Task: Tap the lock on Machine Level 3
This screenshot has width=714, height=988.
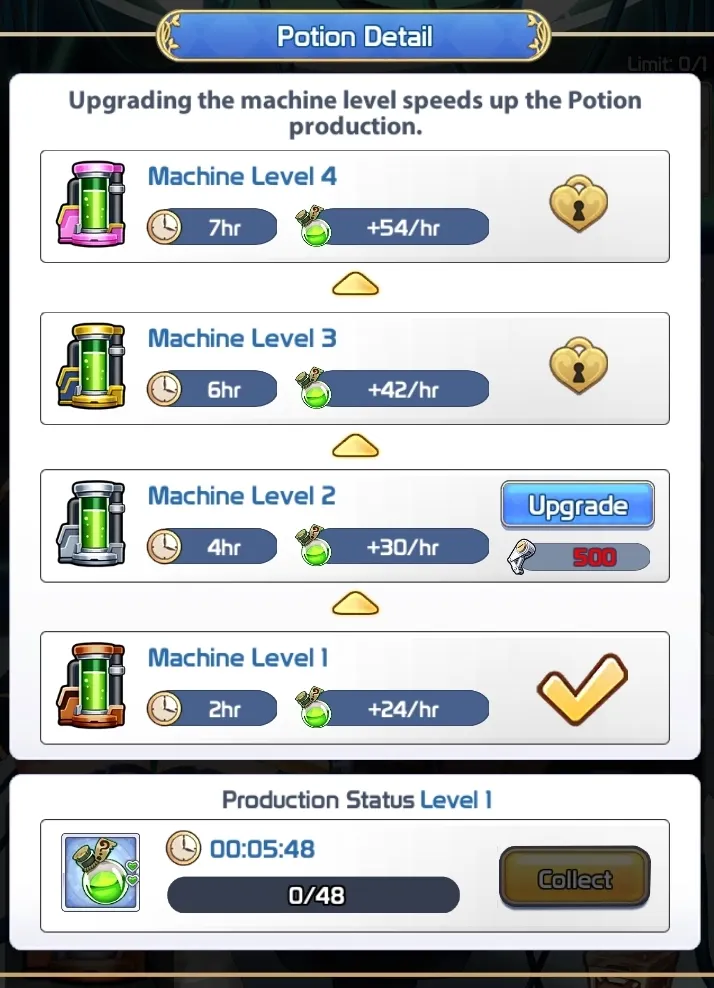Action: click(579, 366)
